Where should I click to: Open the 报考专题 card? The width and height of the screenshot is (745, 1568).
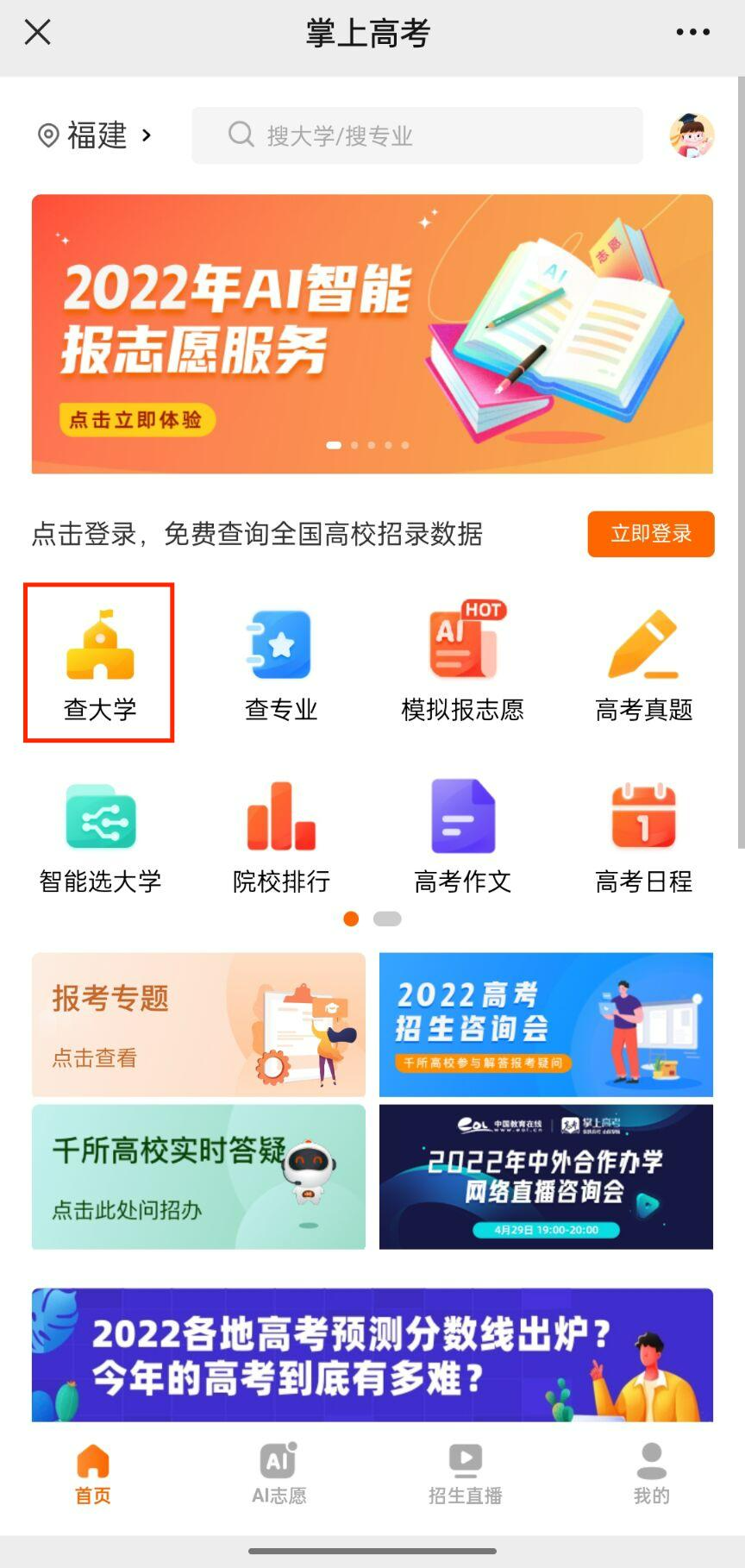[198, 1025]
